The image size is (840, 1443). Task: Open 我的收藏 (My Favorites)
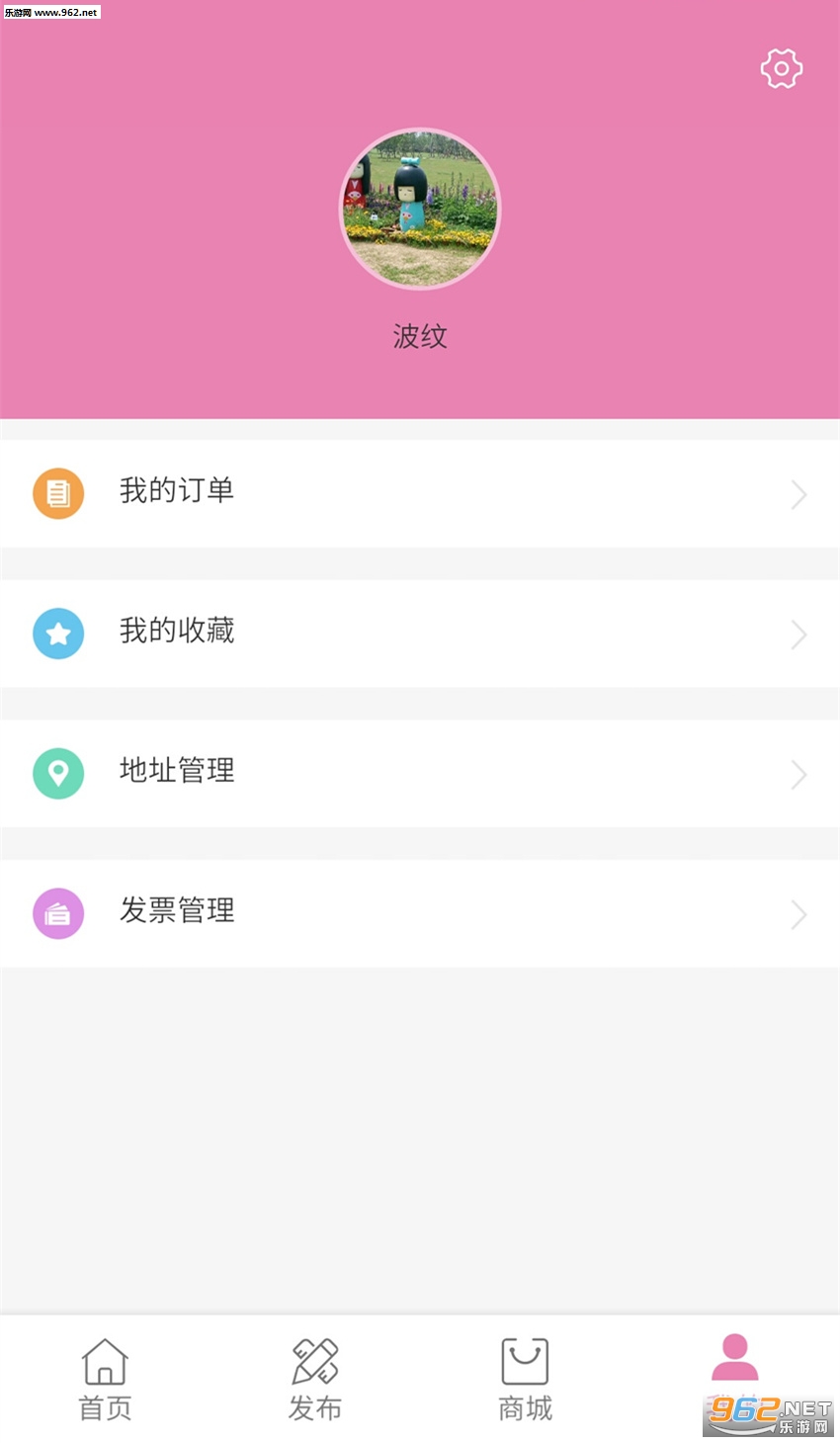click(x=419, y=633)
